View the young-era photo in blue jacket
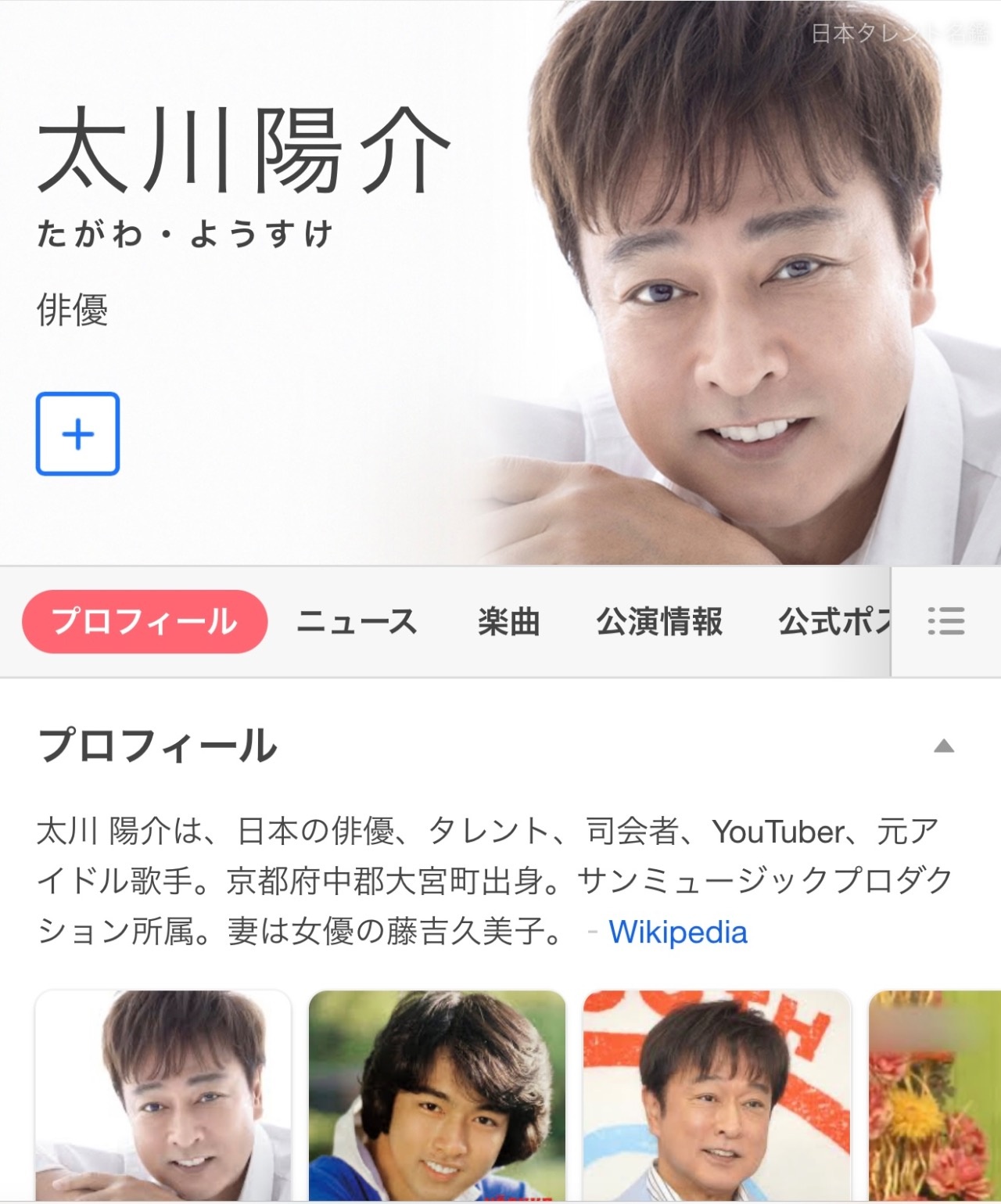This screenshot has width=1001, height=1204. click(436, 1095)
